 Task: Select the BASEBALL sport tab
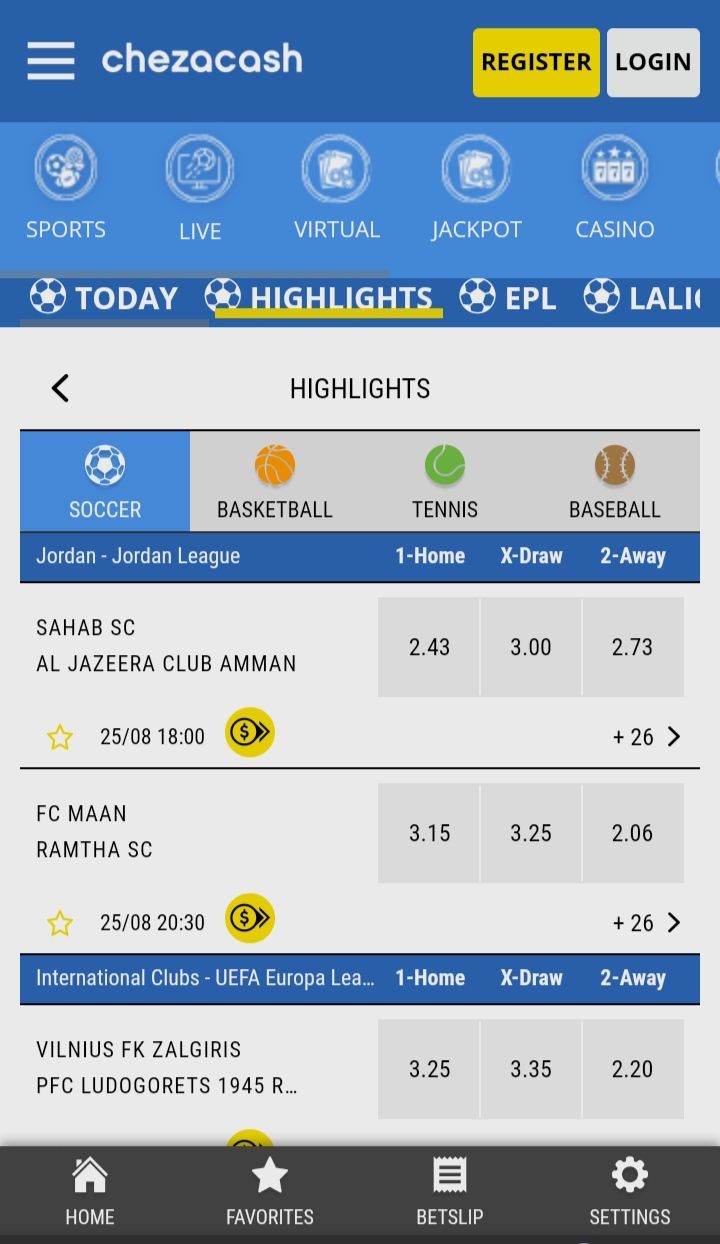coord(615,481)
